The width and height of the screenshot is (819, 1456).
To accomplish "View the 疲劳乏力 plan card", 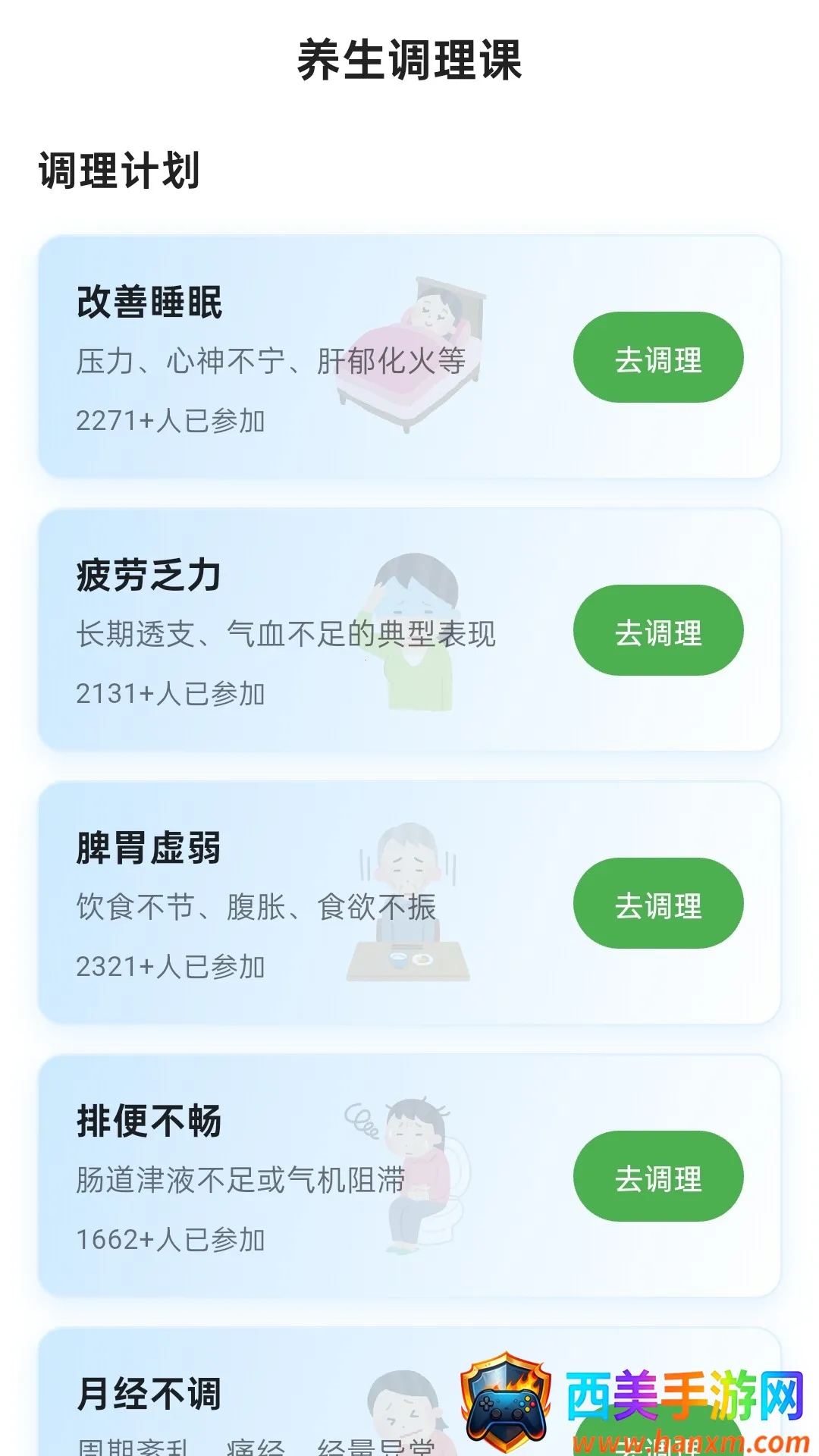I will point(303,631).
